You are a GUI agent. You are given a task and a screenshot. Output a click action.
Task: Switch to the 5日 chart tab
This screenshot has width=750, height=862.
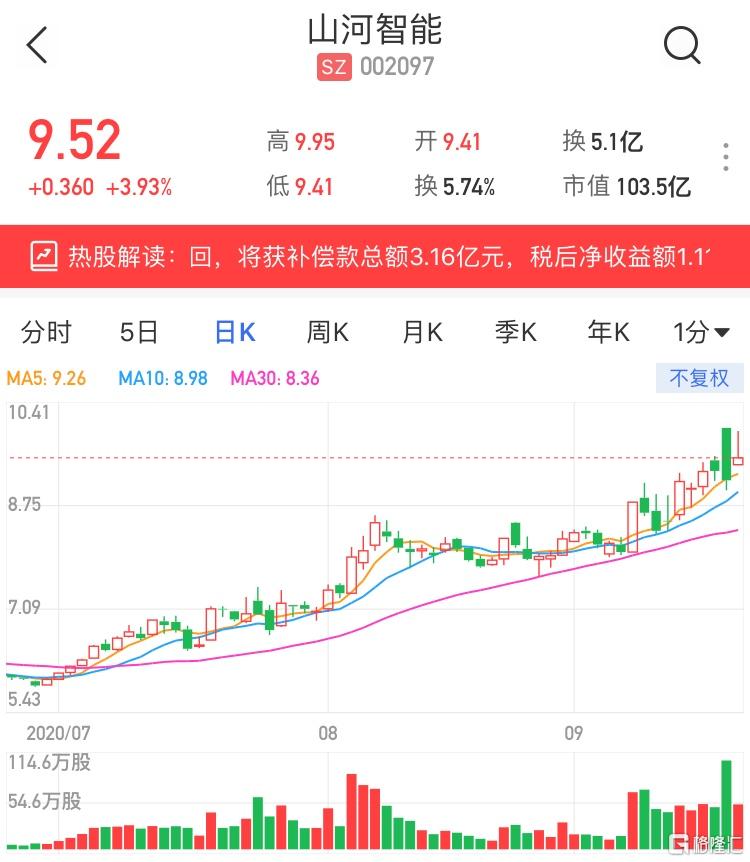coord(139,332)
